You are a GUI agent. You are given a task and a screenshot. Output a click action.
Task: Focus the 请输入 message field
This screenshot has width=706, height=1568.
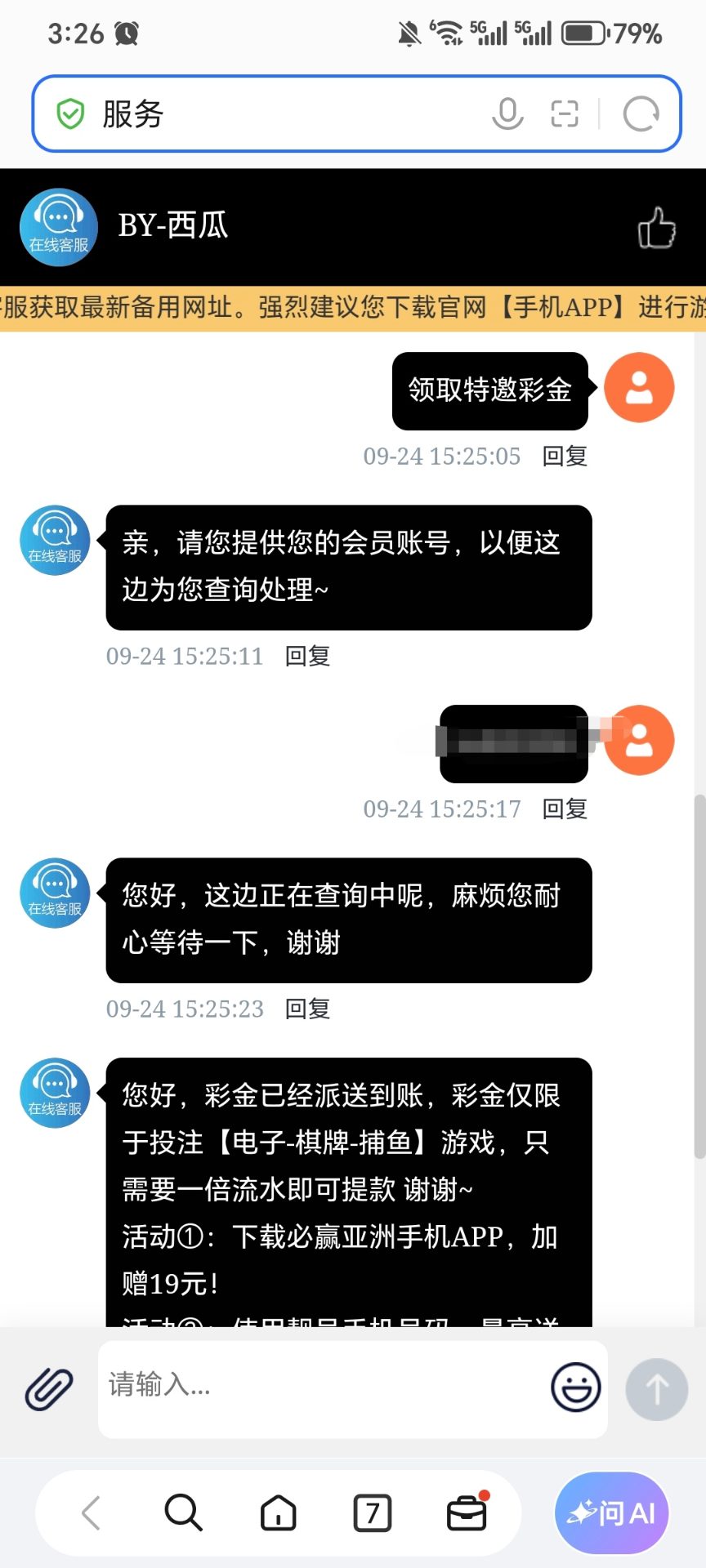click(x=323, y=1389)
